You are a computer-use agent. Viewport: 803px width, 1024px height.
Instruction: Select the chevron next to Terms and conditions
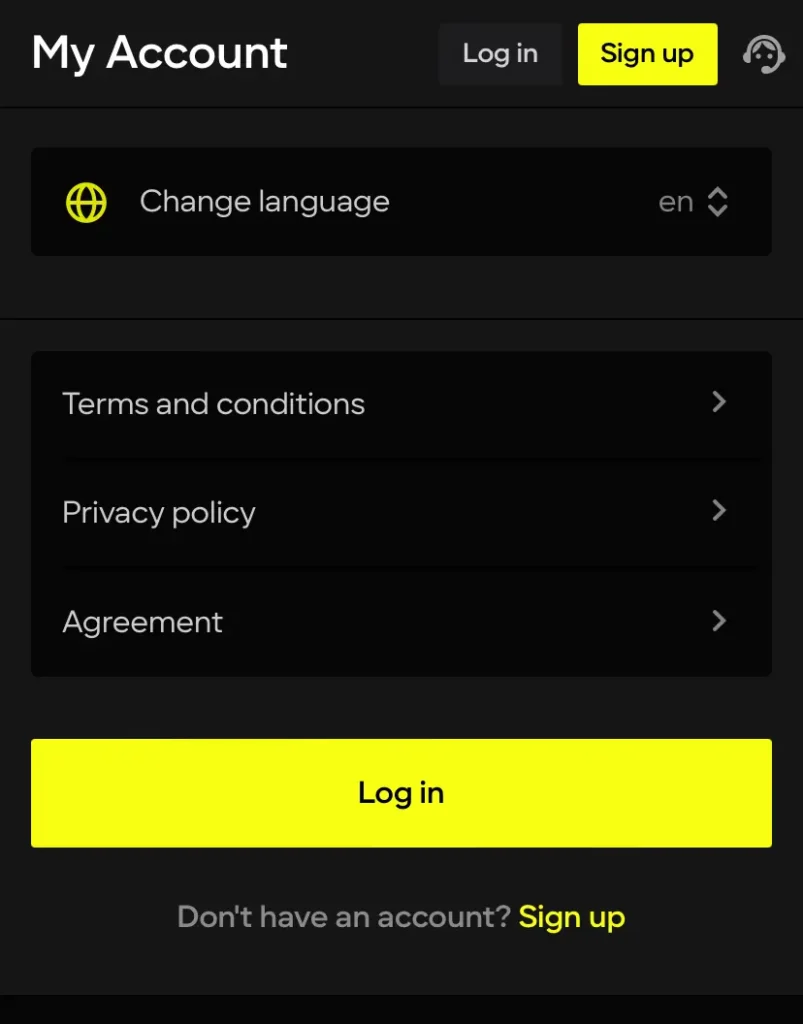point(719,402)
